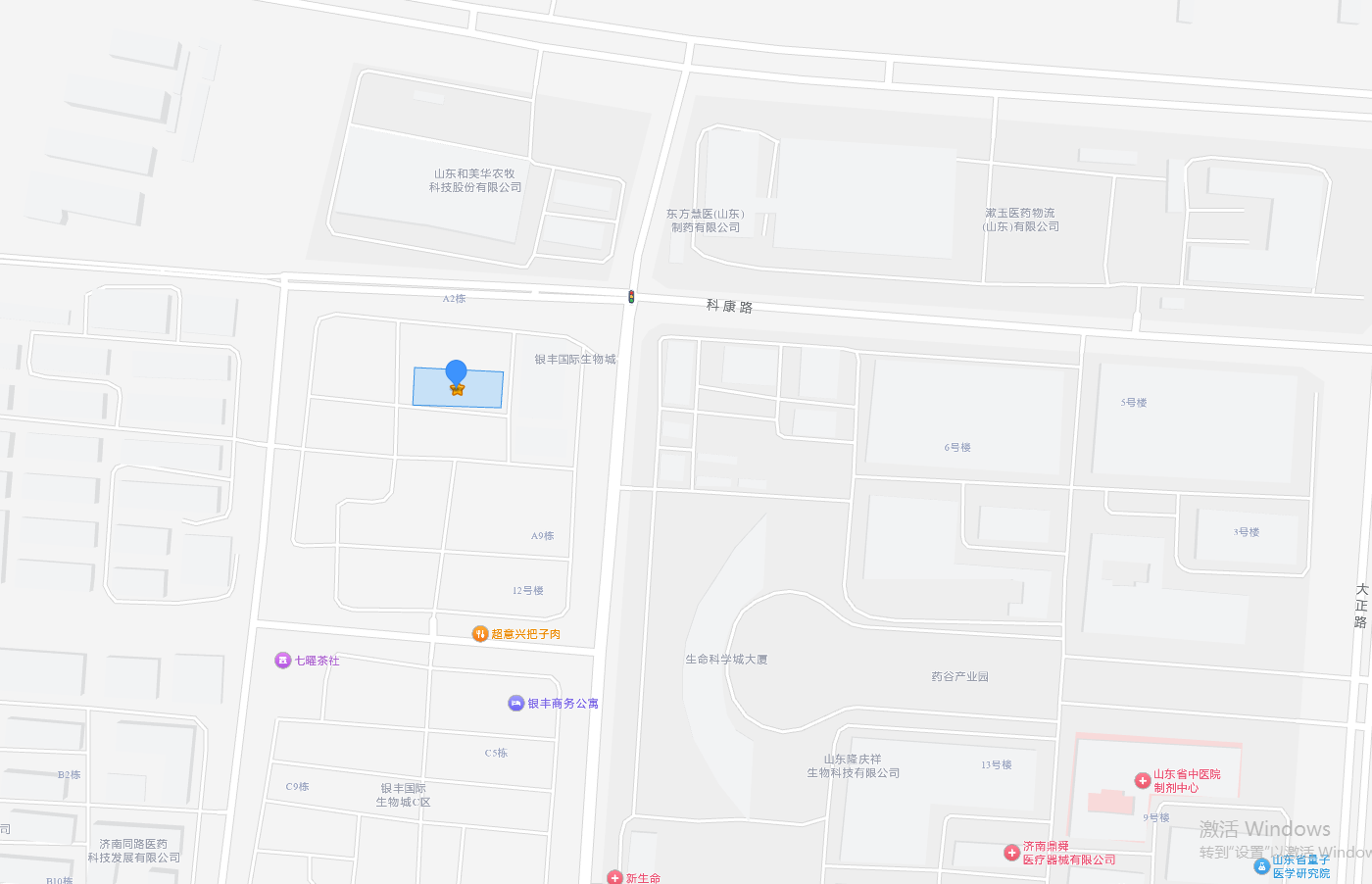Open the 济南鼎舜医疗器械有限公司 marker
Screen dimensions: 1372x884
[x=1012, y=853]
